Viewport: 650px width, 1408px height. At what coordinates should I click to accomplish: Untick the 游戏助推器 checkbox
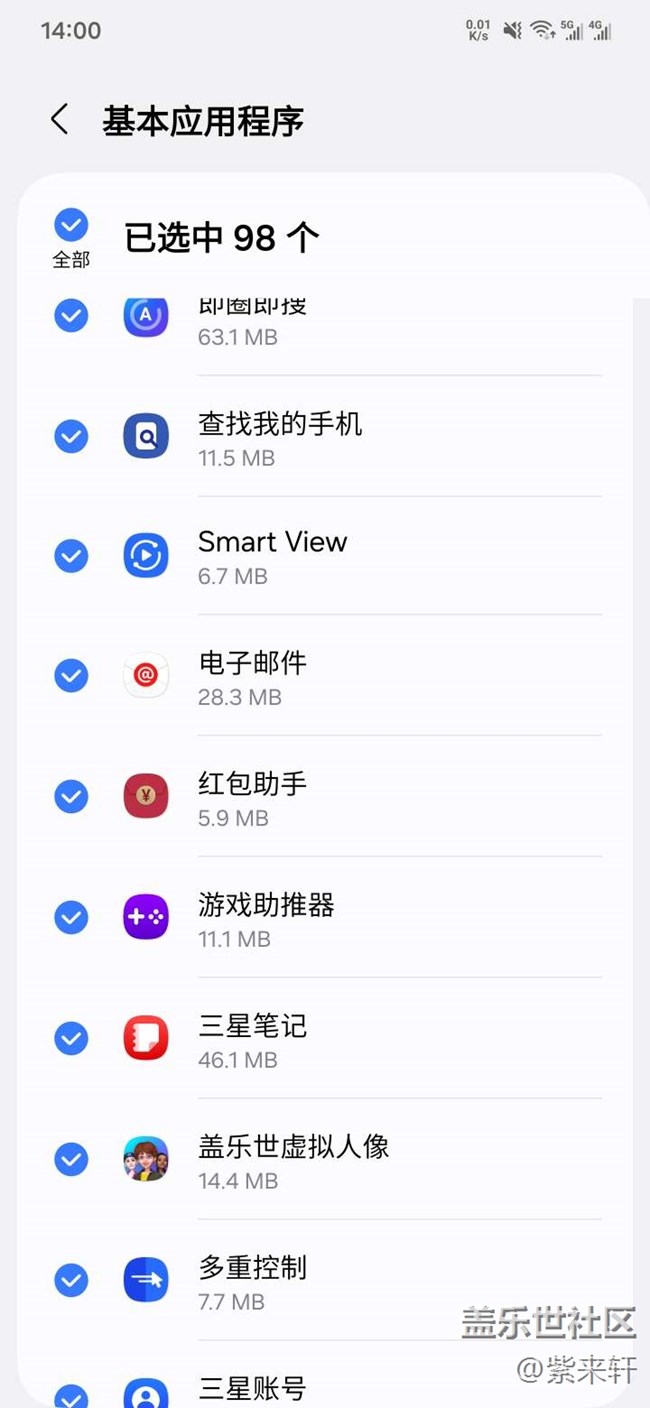point(71,918)
